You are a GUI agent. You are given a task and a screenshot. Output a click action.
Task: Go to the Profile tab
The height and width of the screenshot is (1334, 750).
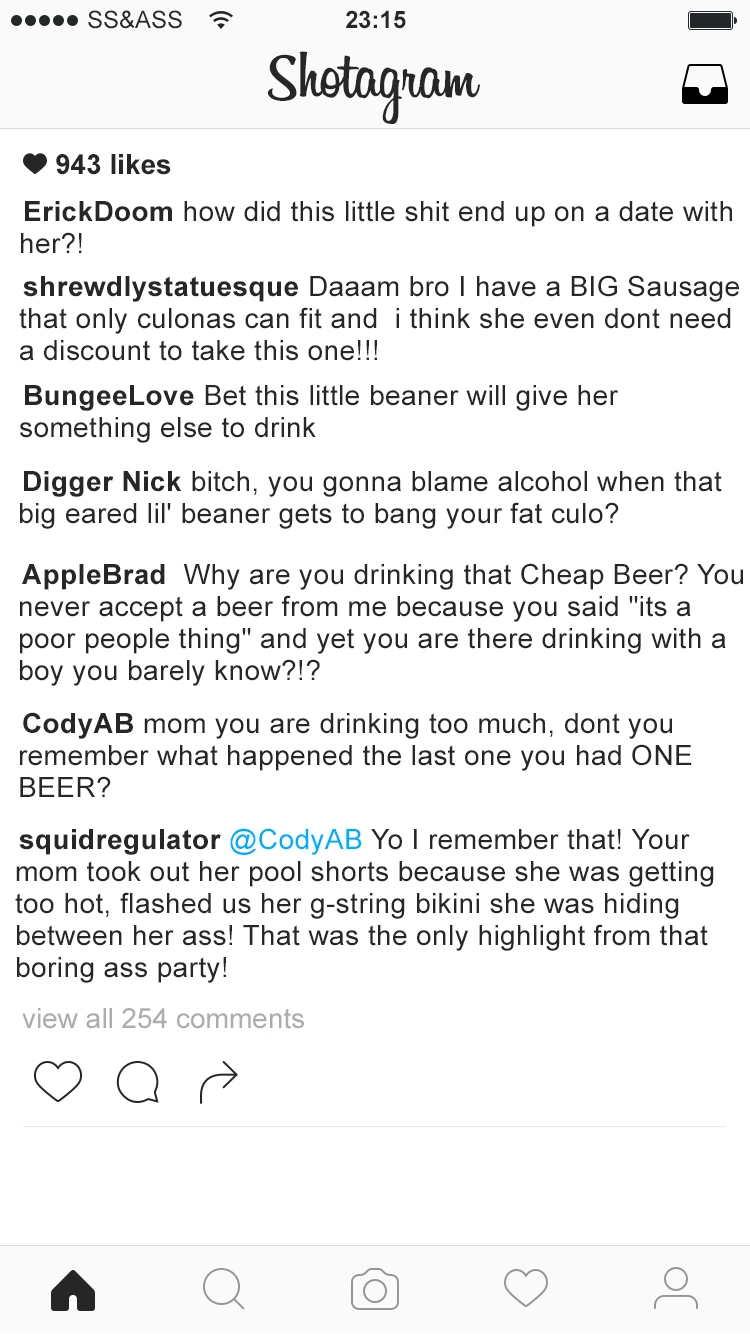pyautogui.click(x=676, y=1289)
